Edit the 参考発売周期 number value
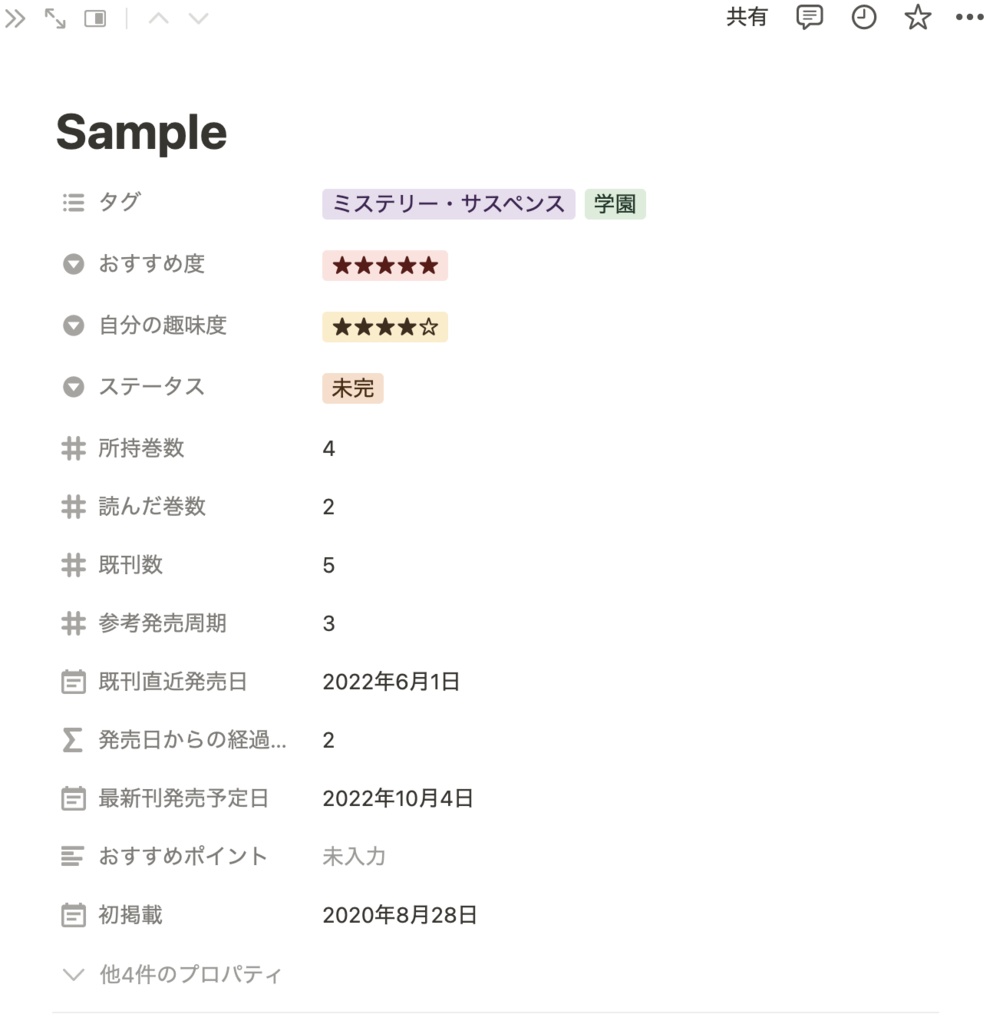Image resolution: width=993 pixels, height=1024 pixels. tap(329, 624)
